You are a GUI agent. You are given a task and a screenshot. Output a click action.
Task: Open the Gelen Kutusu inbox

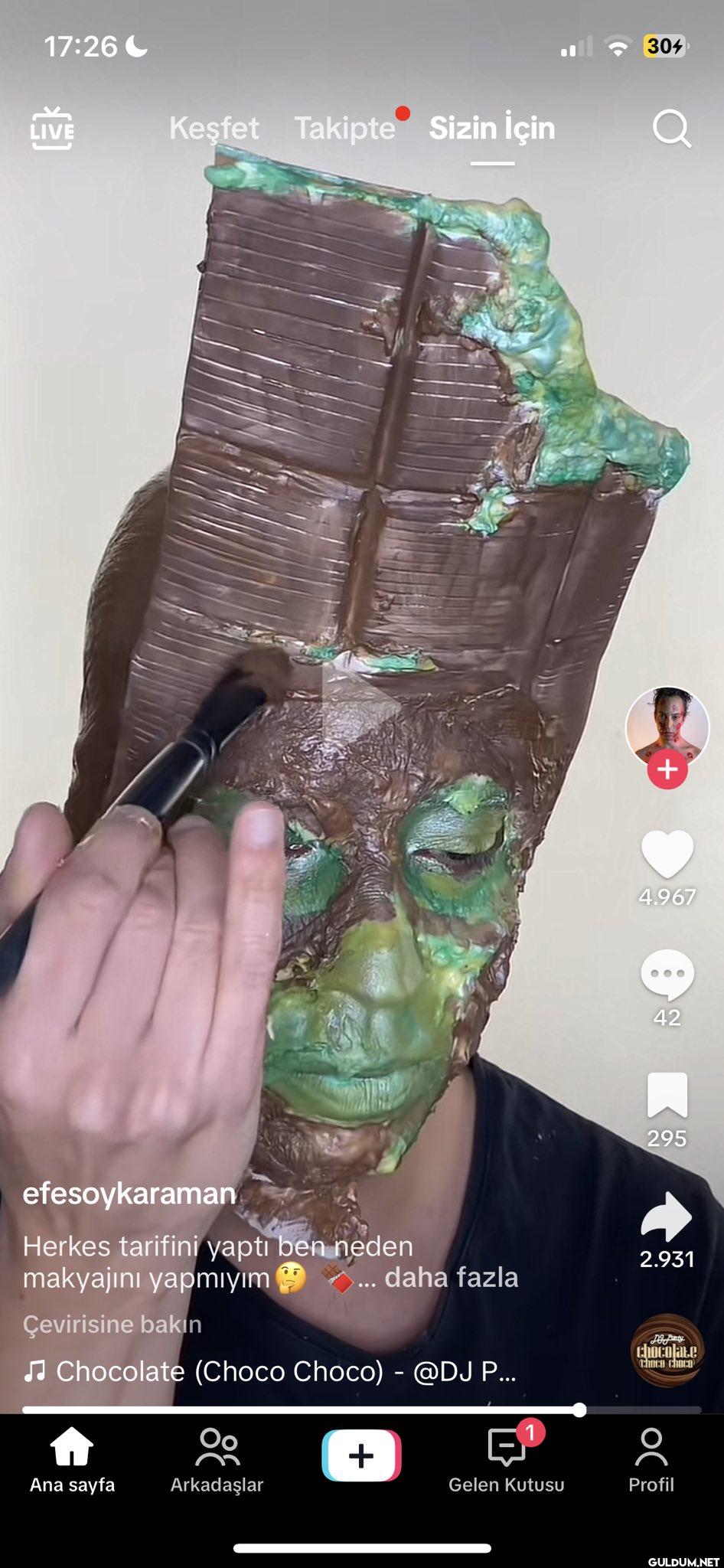(x=506, y=1461)
